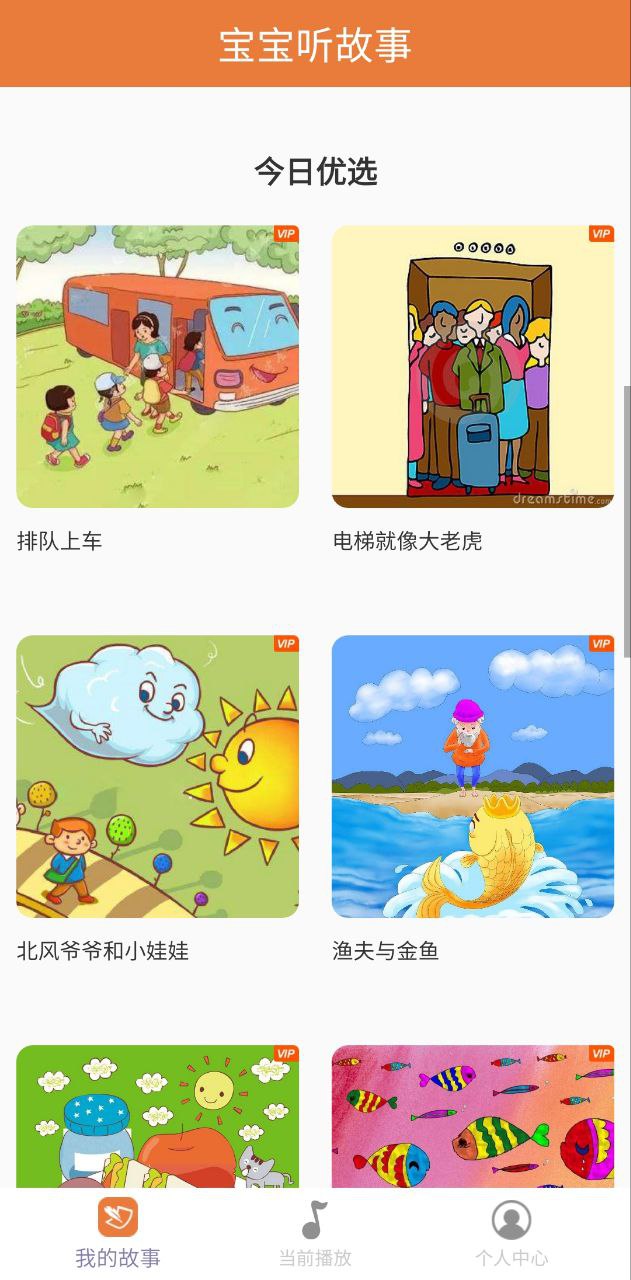Open the 个人中心 tab
This screenshot has height=1280, width=631.
click(x=511, y=1233)
